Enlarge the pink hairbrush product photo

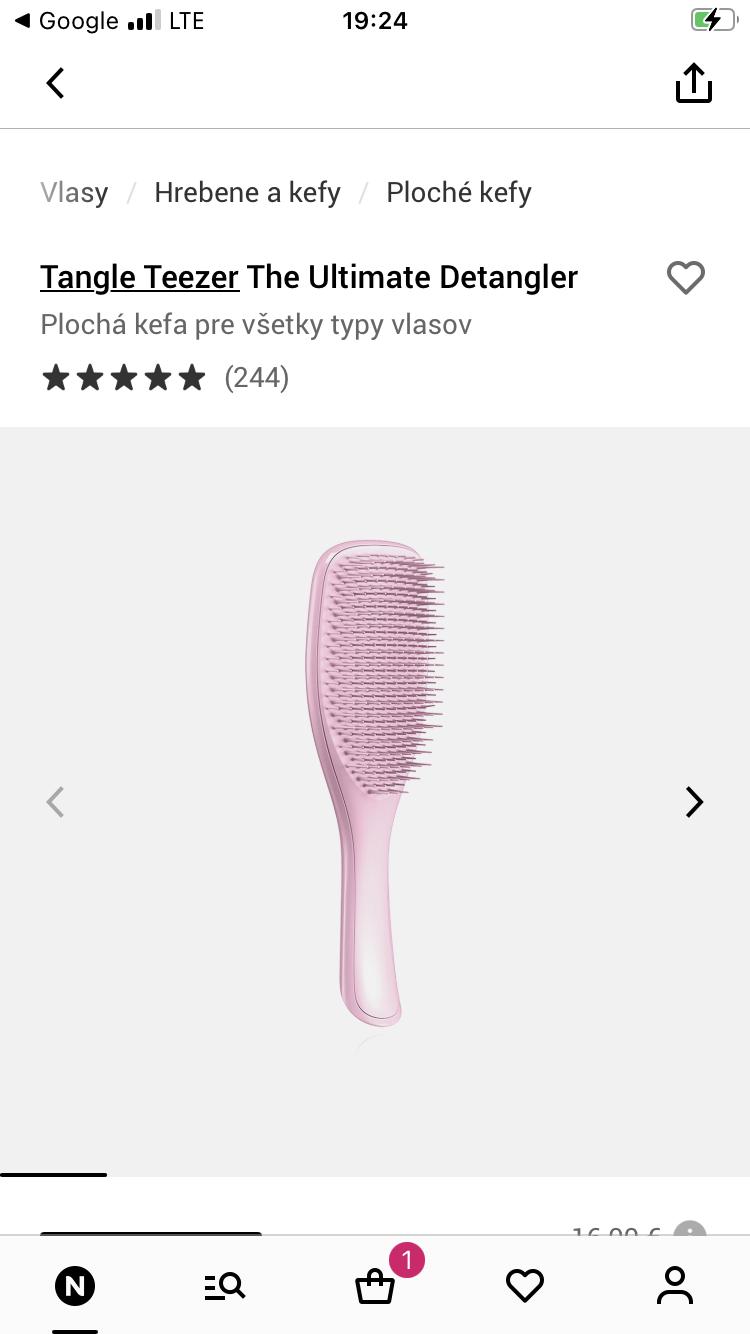374,785
